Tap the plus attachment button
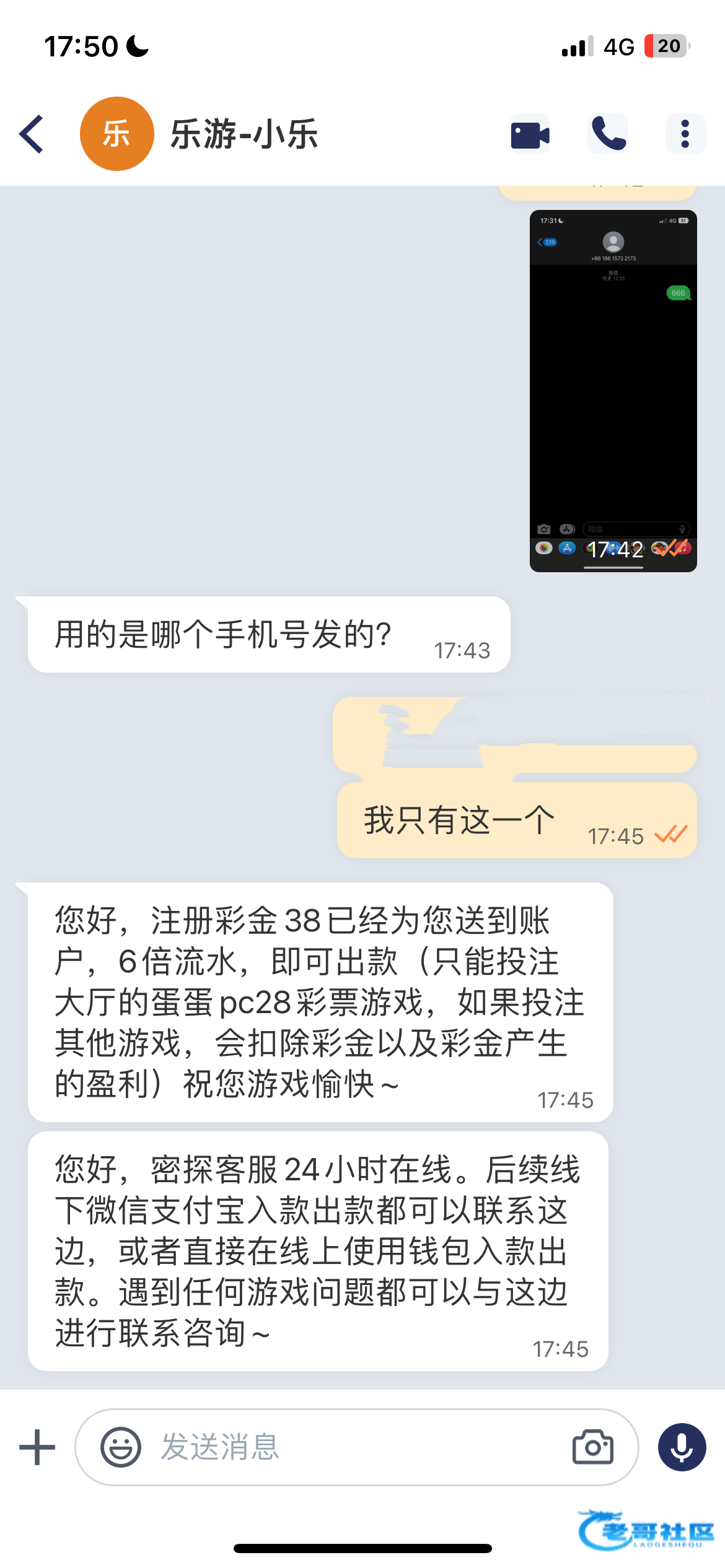This screenshot has height=1568, width=725. (x=37, y=1447)
